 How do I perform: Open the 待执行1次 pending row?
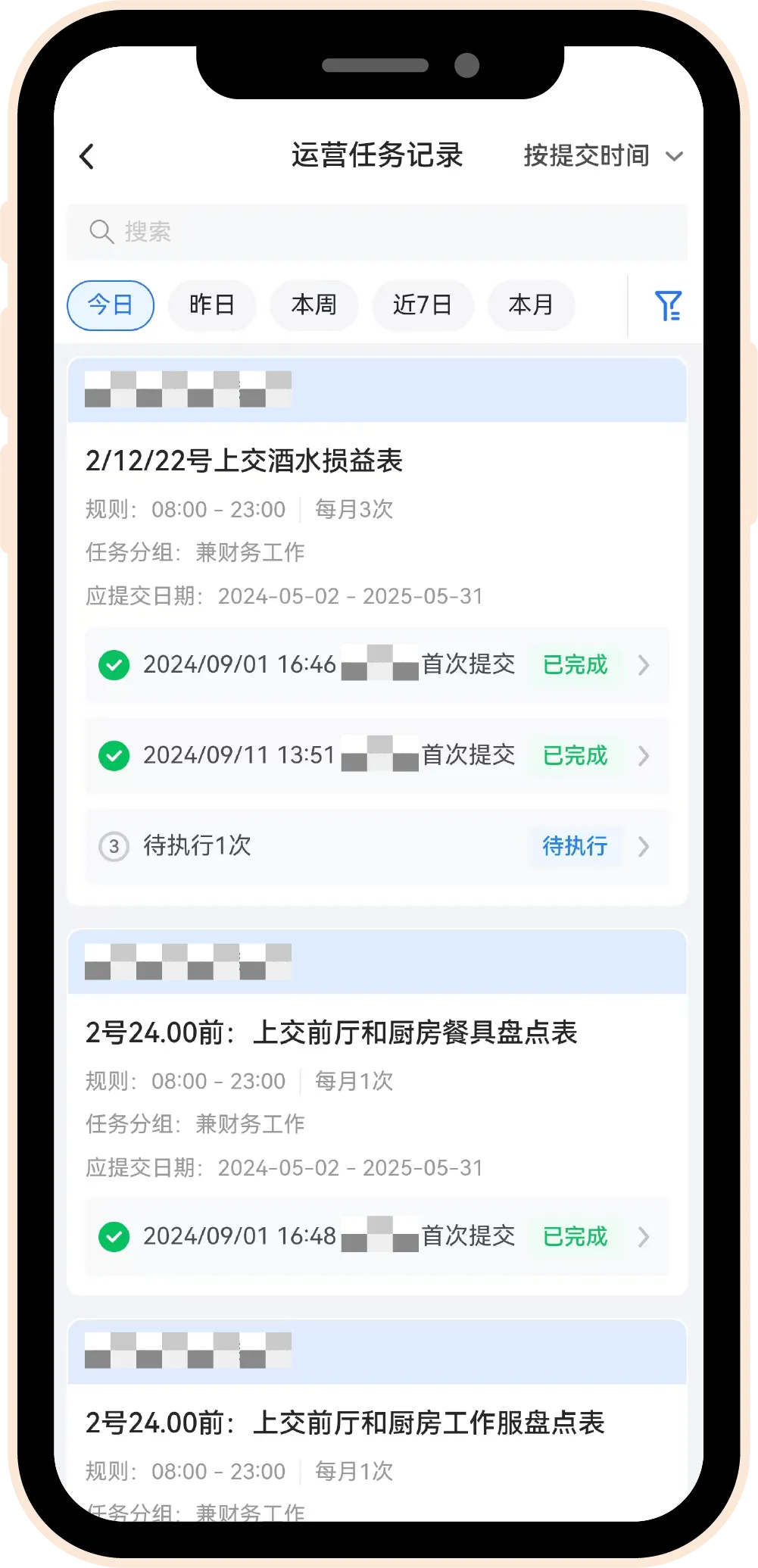pos(376,846)
